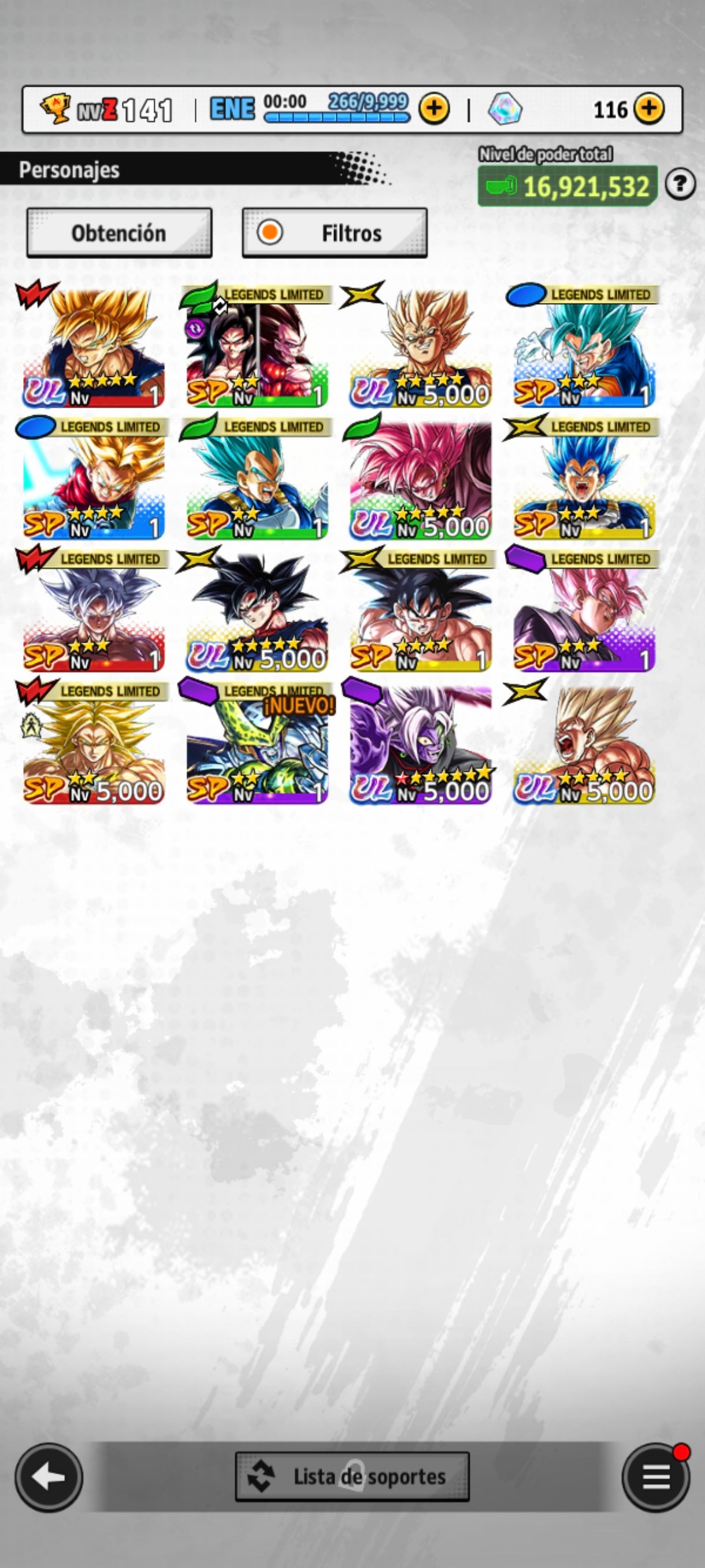Open the hamburger menu button

[x=656, y=1477]
